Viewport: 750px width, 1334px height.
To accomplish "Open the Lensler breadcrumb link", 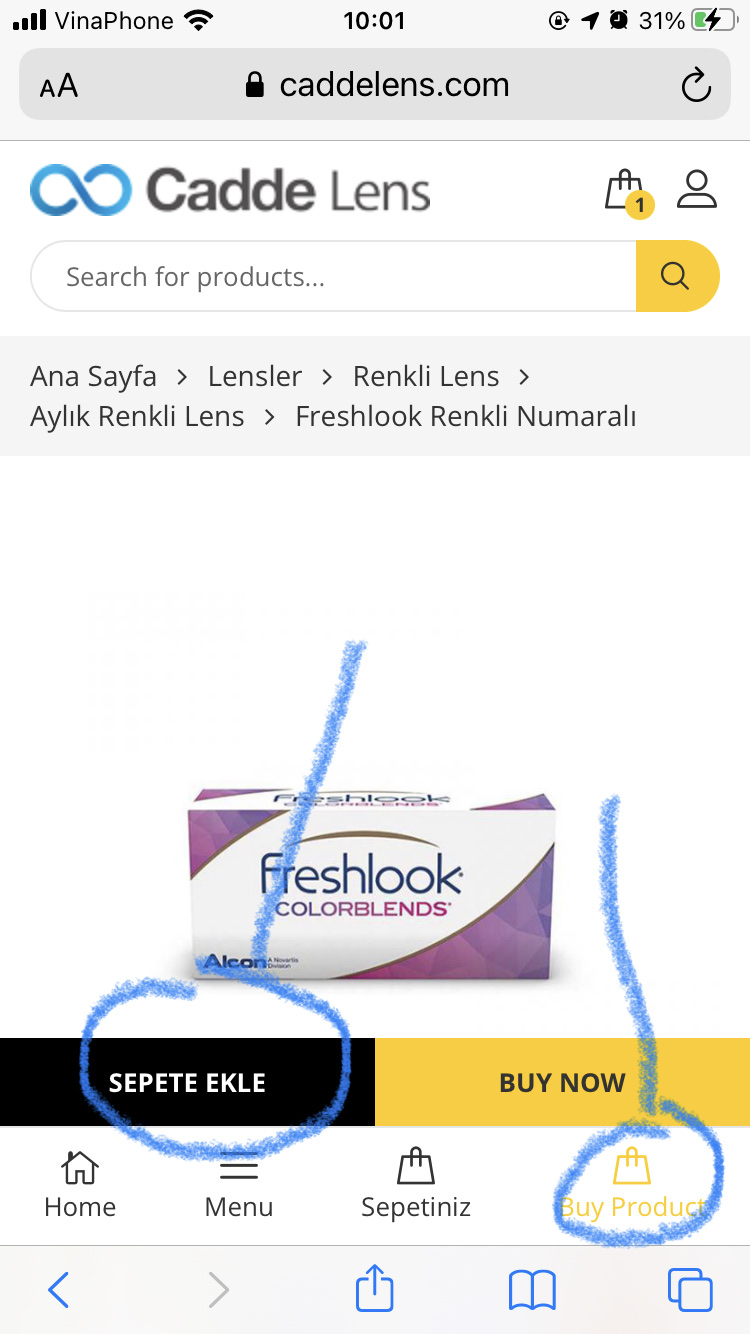I will click(x=255, y=376).
